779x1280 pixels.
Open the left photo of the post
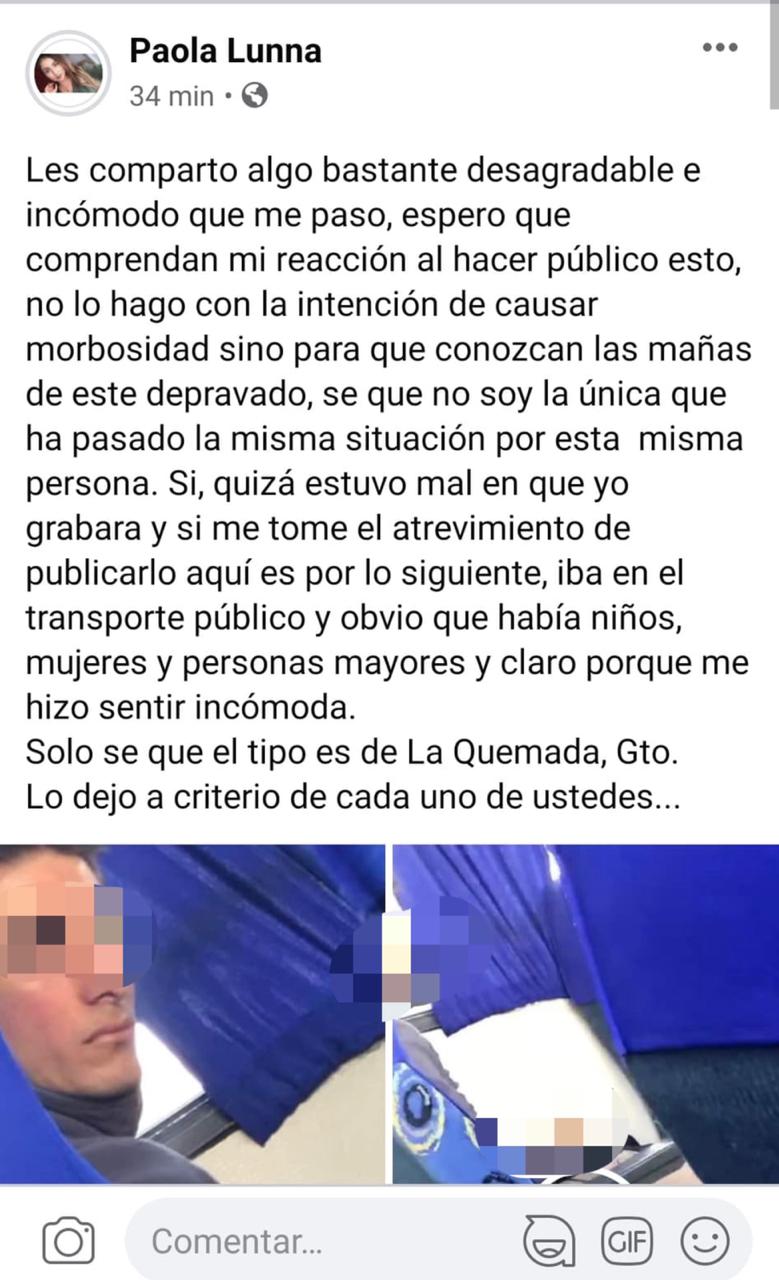click(192, 1013)
